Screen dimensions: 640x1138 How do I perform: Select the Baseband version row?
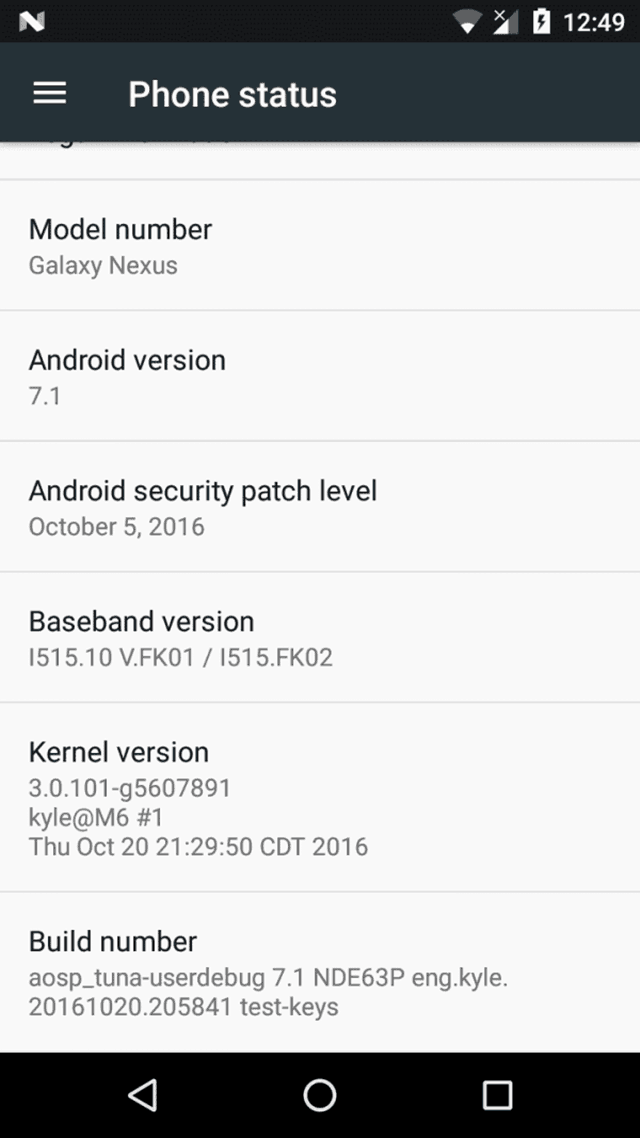click(320, 638)
